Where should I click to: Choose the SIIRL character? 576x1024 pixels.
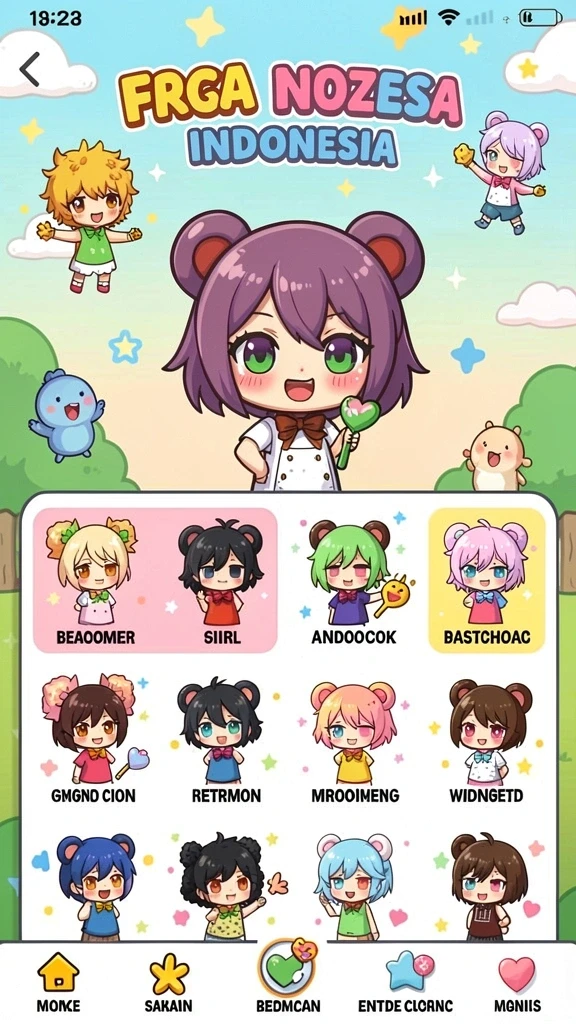(x=221, y=581)
